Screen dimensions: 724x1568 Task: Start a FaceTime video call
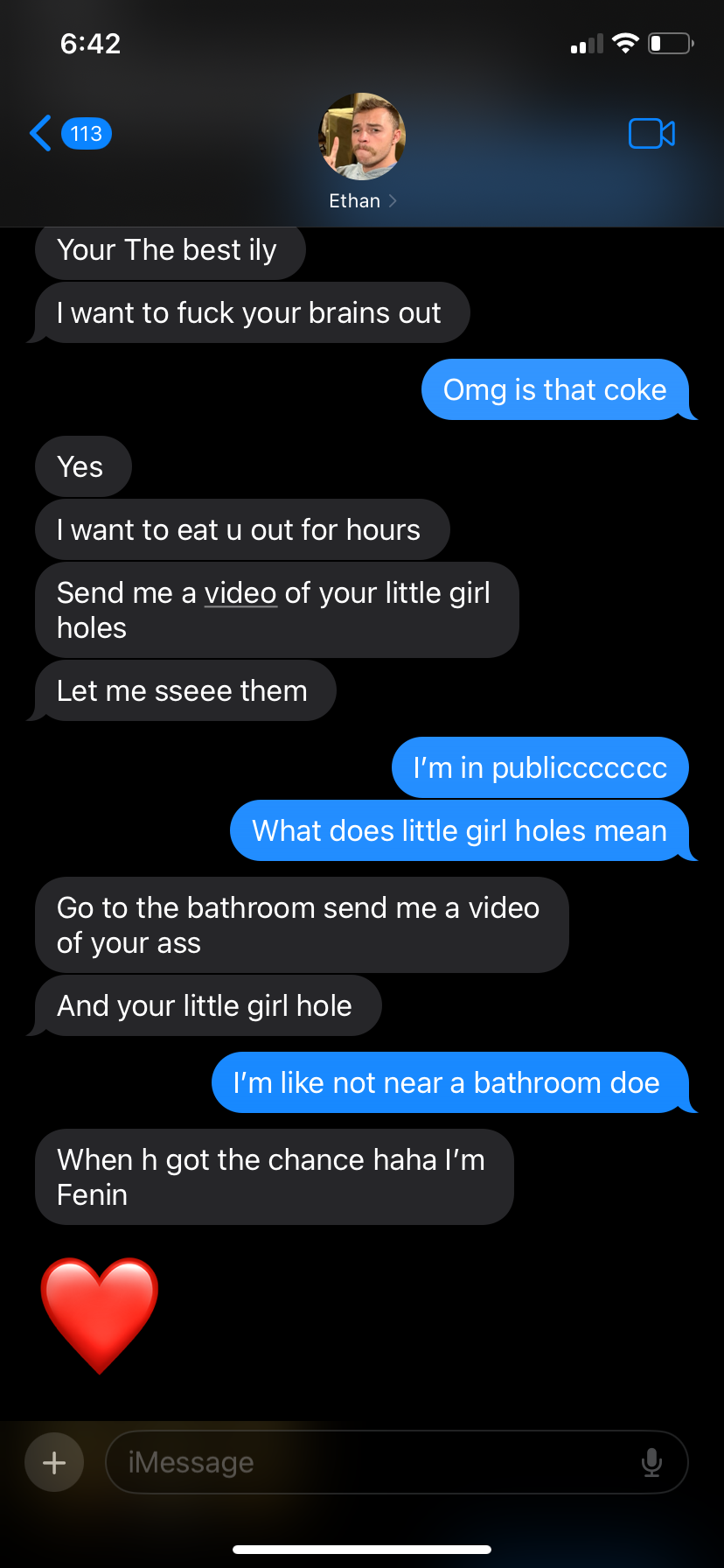click(651, 134)
